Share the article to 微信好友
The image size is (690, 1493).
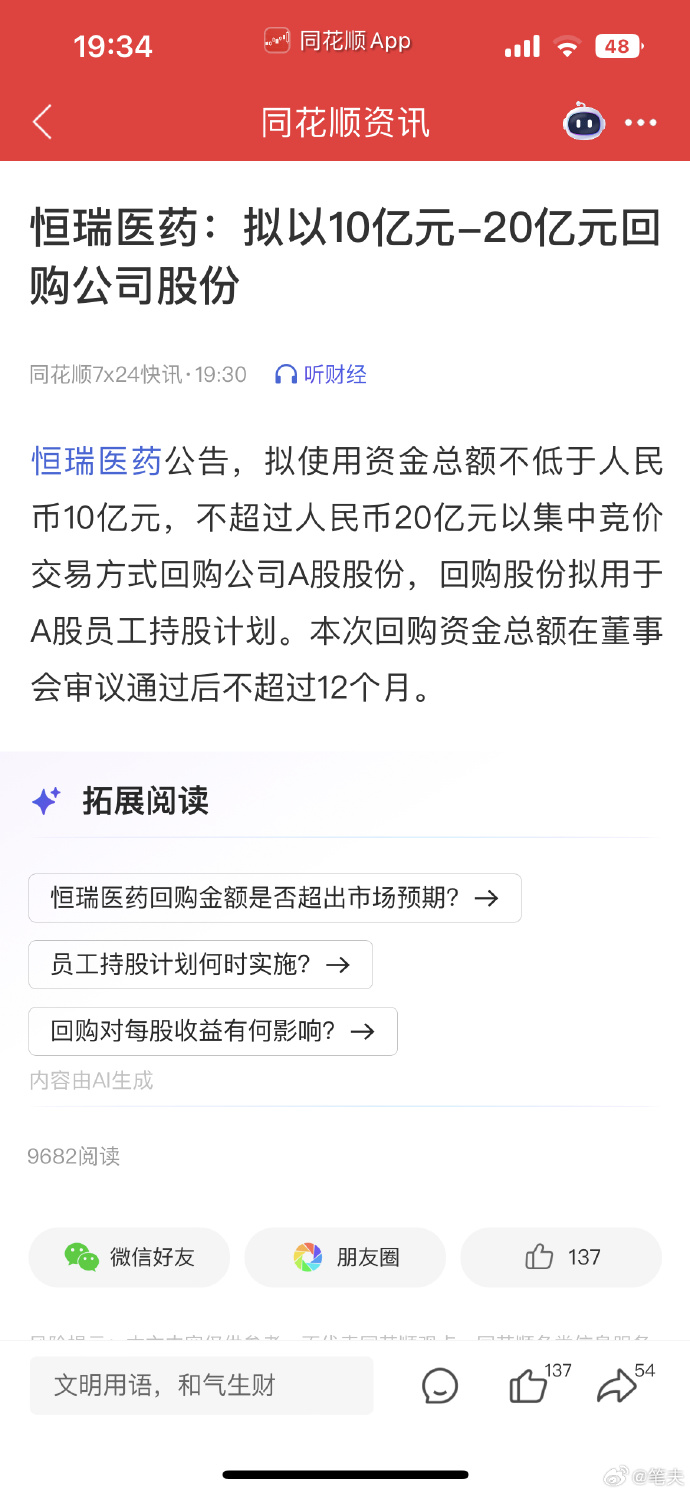[x=130, y=1257]
